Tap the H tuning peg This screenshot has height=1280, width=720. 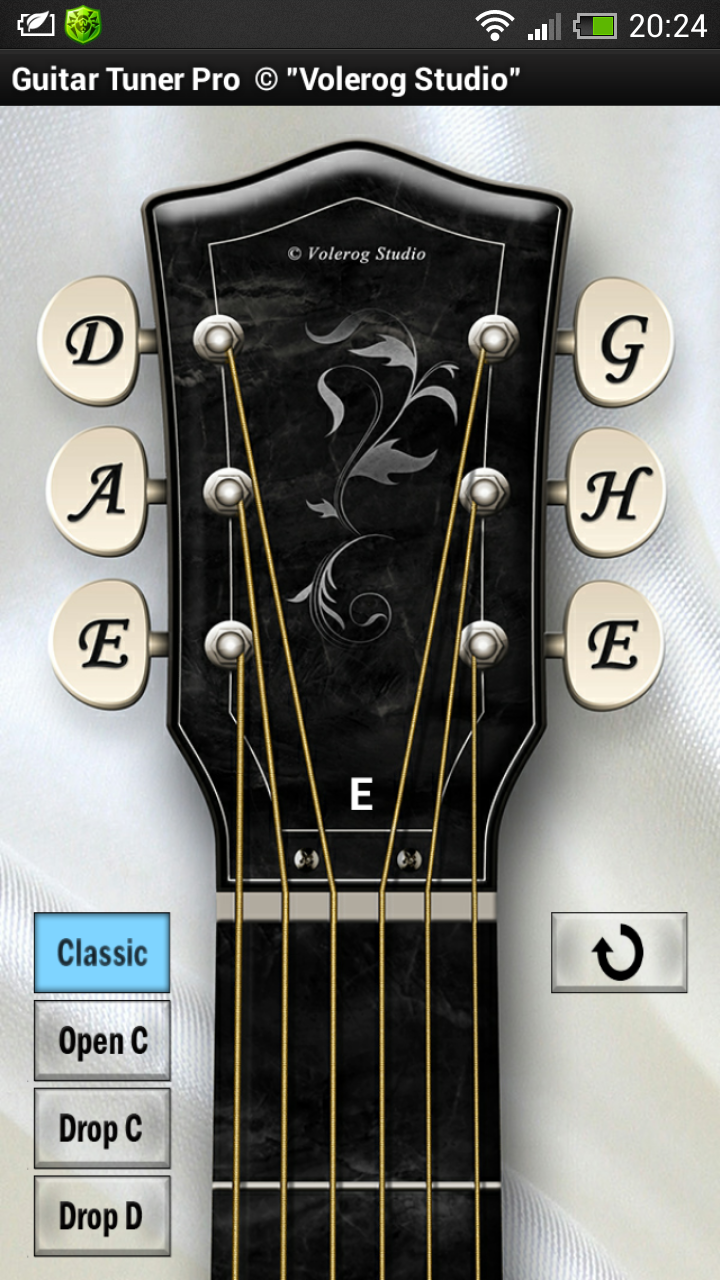pyautogui.click(x=615, y=491)
